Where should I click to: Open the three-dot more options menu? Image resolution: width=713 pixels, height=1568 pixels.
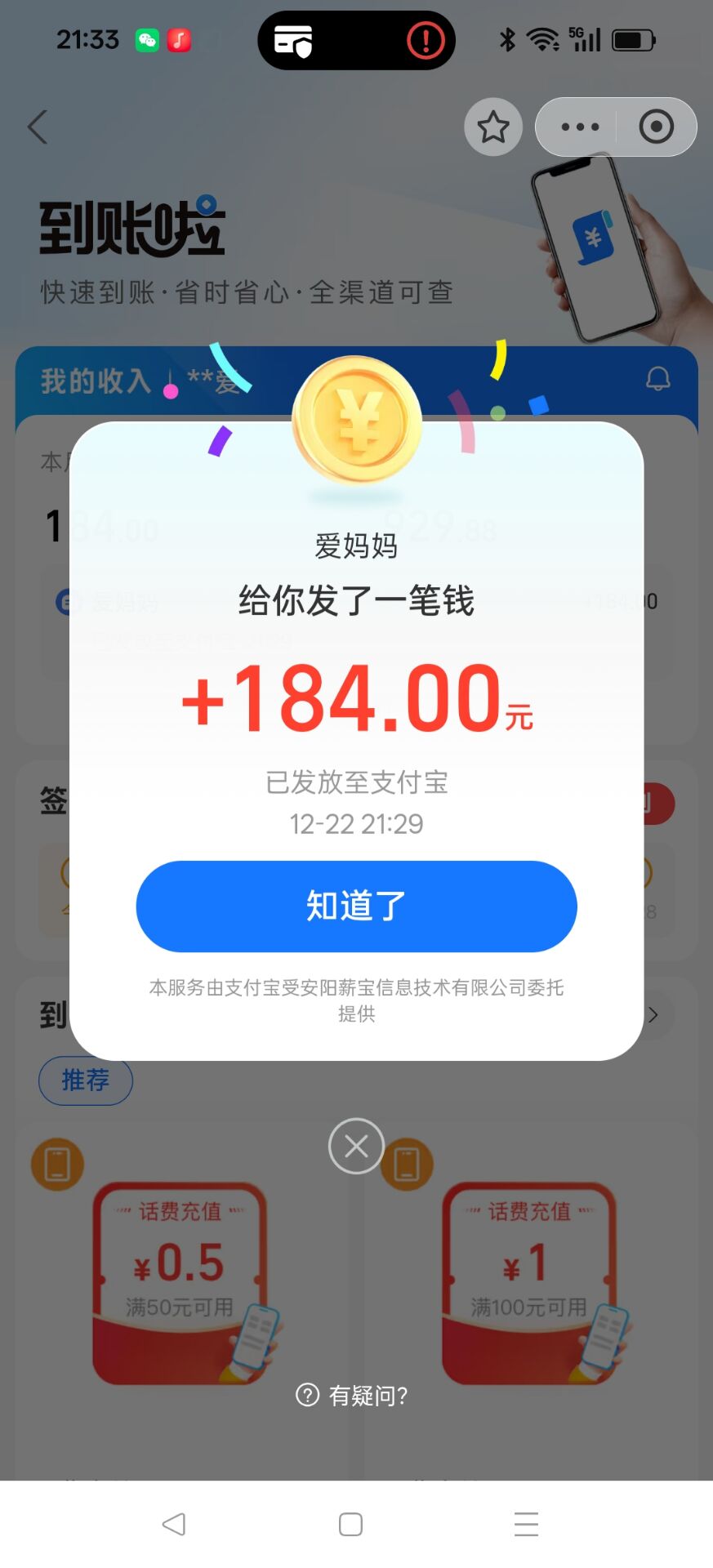click(579, 127)
